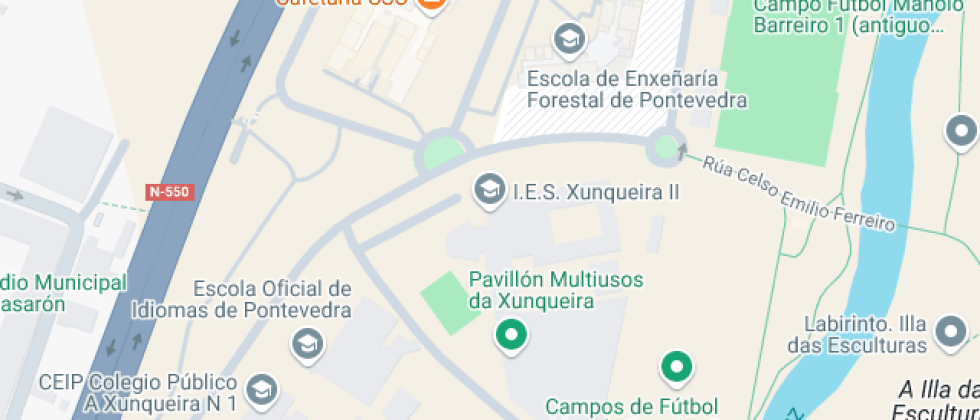This screenshot has height=420, width=980.
Task: Open the I.E.S. Xunqueira II school marker
Action: pos(489,190)
